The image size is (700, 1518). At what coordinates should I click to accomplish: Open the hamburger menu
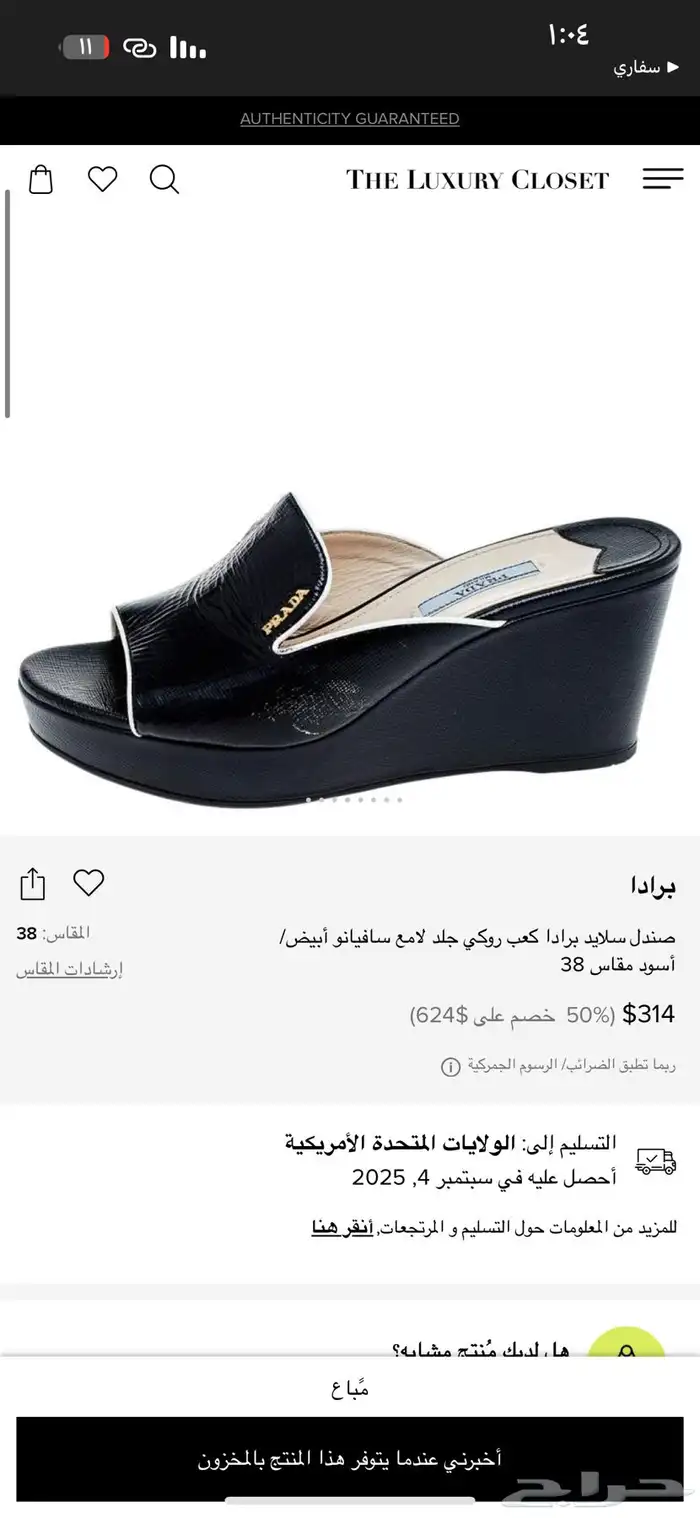click(x=662, y=180)
